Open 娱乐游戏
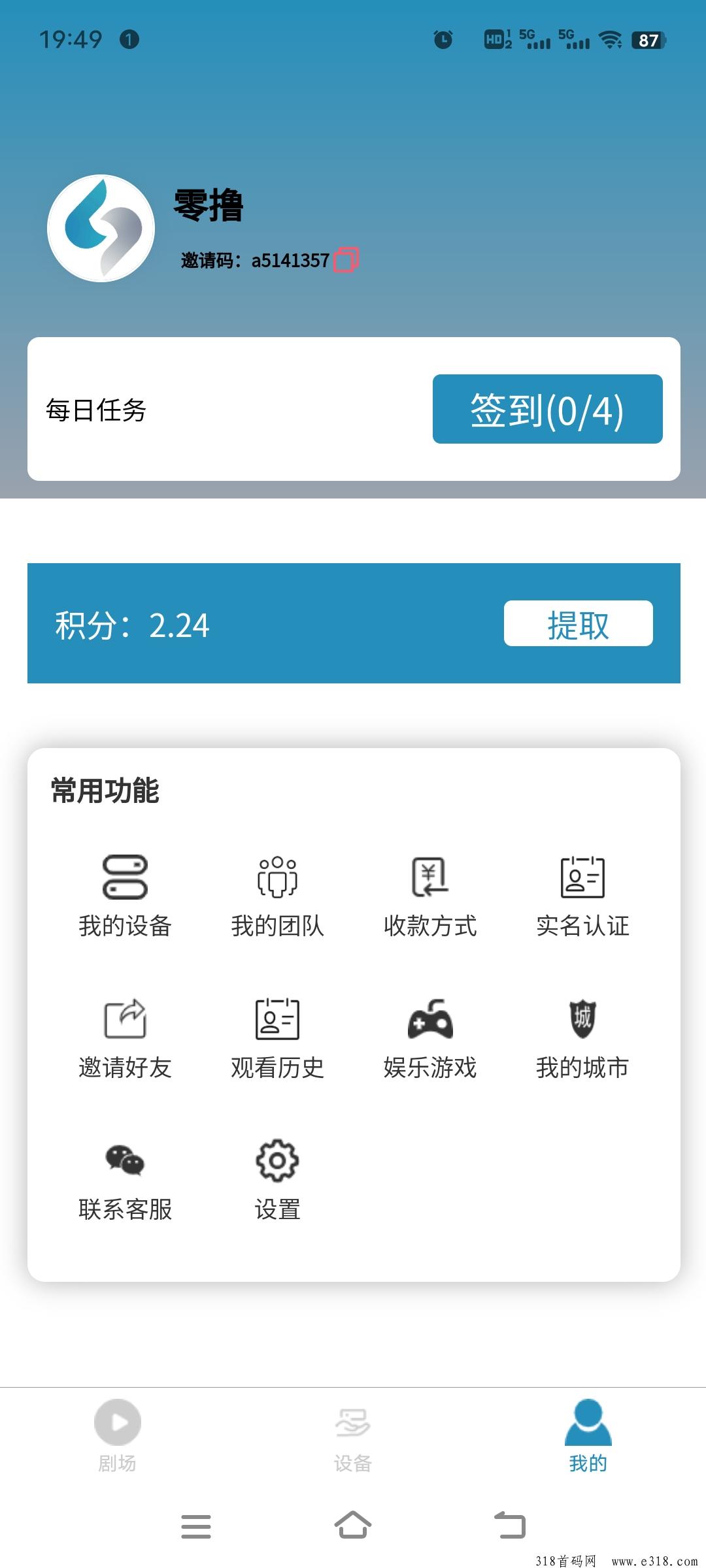 [x=429, y=1037]
